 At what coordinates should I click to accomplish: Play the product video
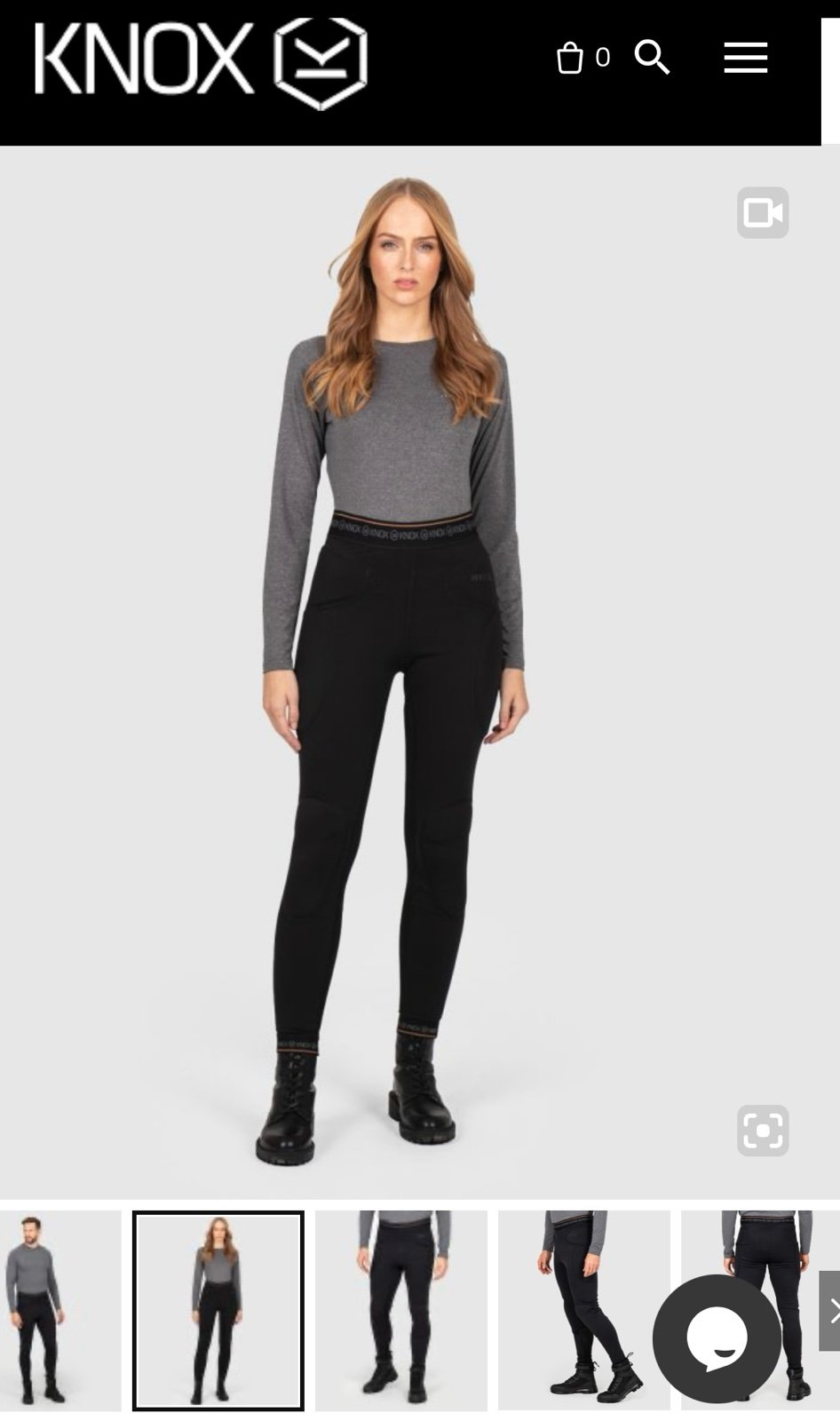tap(763, 212)
